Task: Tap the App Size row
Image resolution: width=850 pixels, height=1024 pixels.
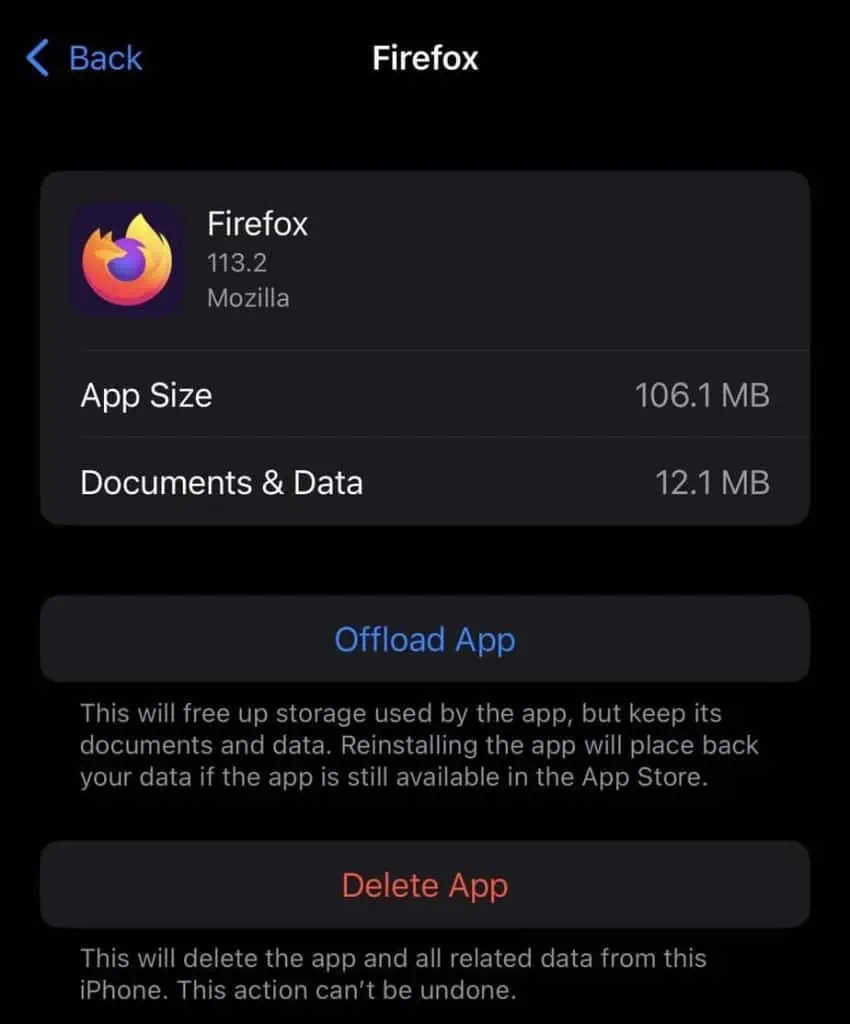Action: pyautogui.click(x=425, y=396)
